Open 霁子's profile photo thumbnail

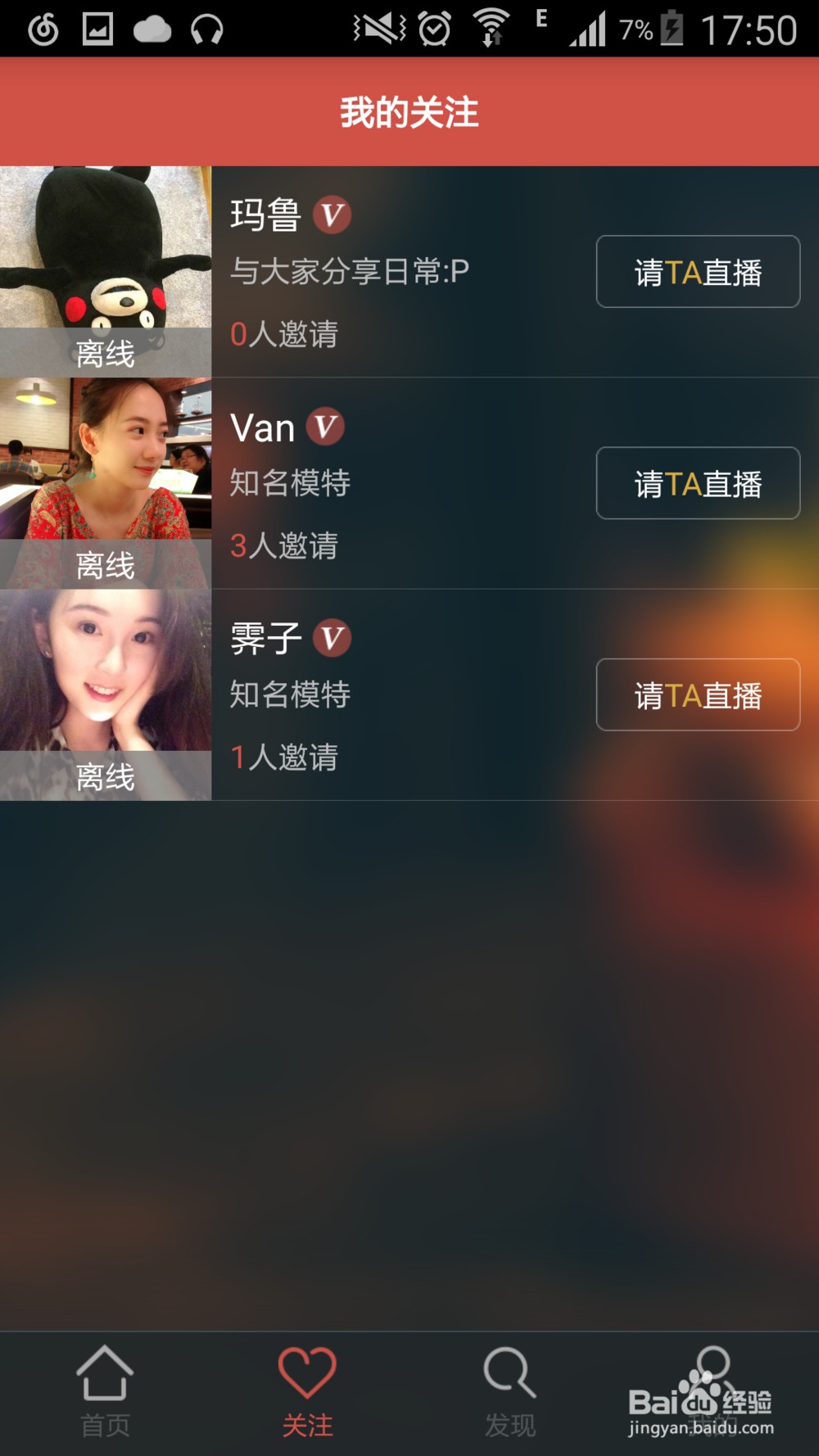click(105, 688)
